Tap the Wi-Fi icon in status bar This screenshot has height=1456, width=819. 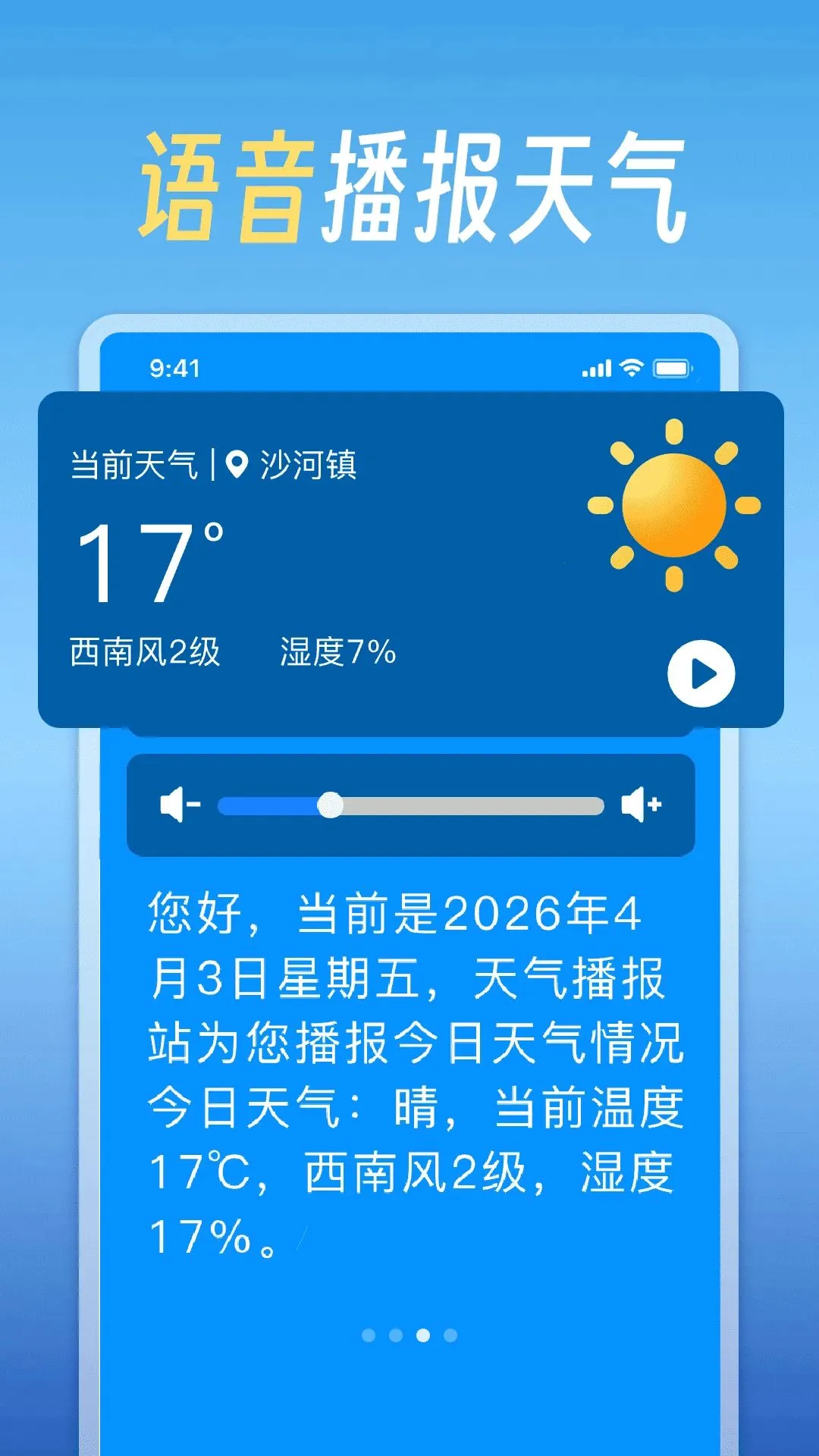629,367
